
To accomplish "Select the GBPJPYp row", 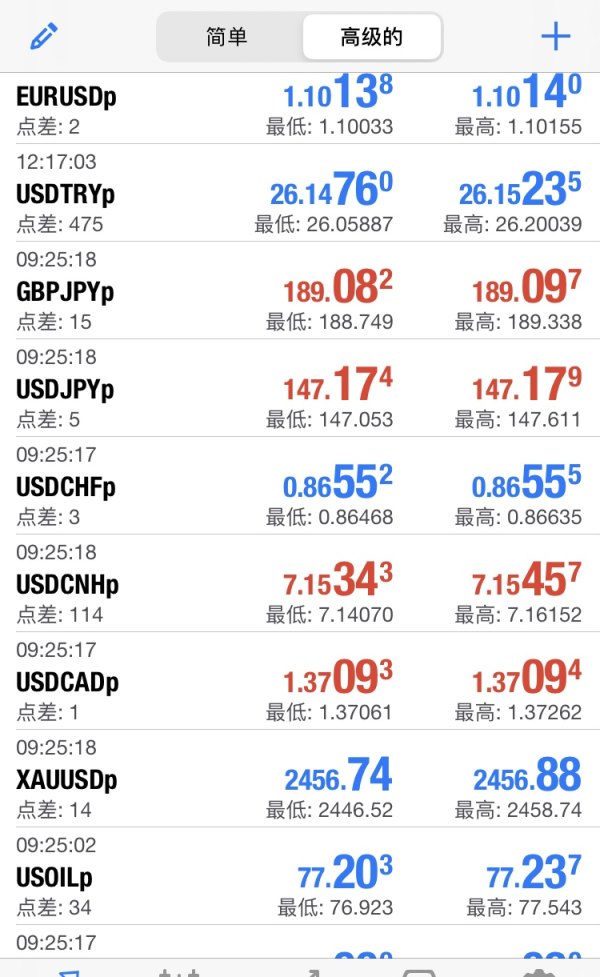I will [x=300, y=291].
